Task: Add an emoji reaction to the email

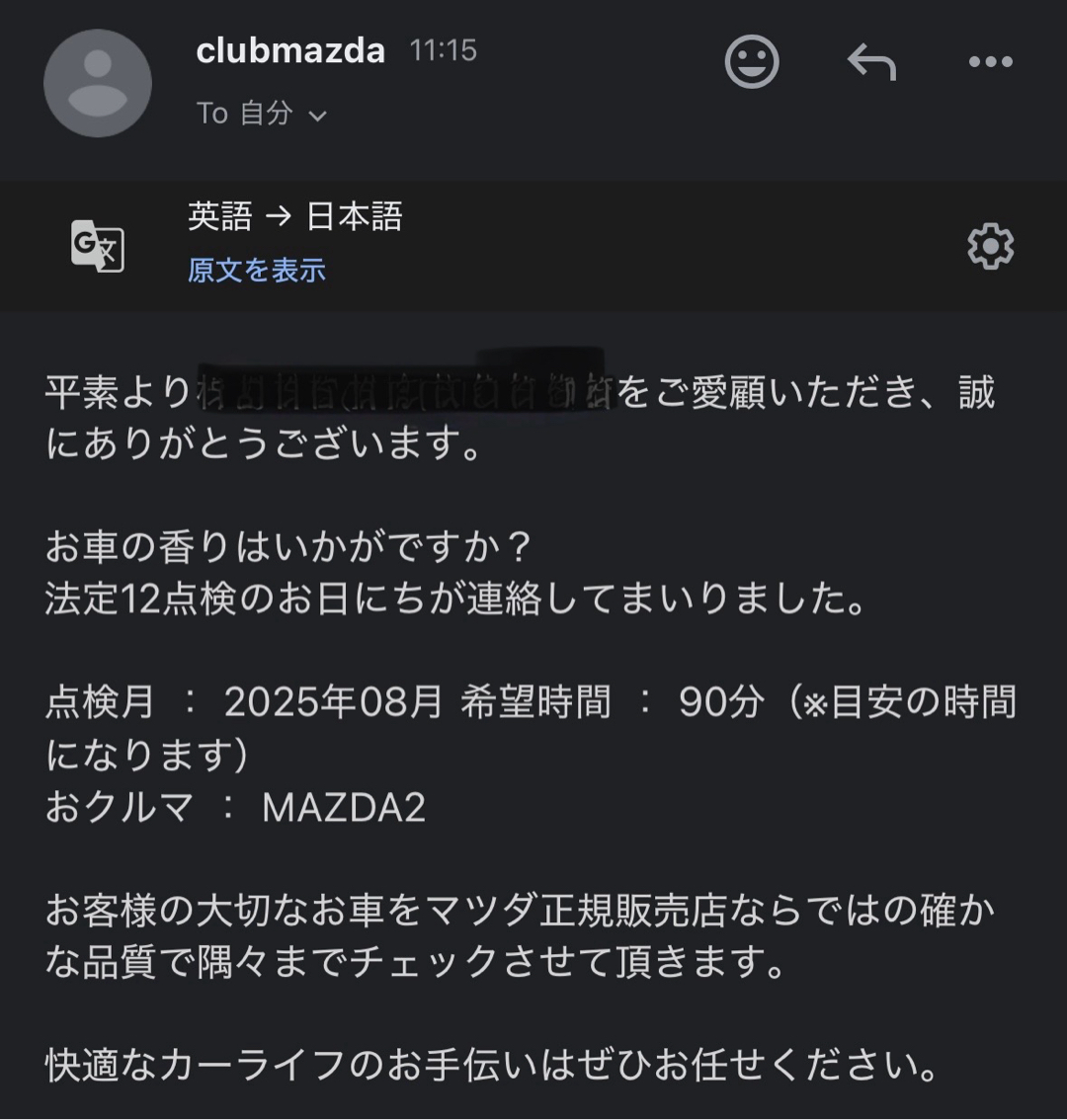Action: coord(752,62)
